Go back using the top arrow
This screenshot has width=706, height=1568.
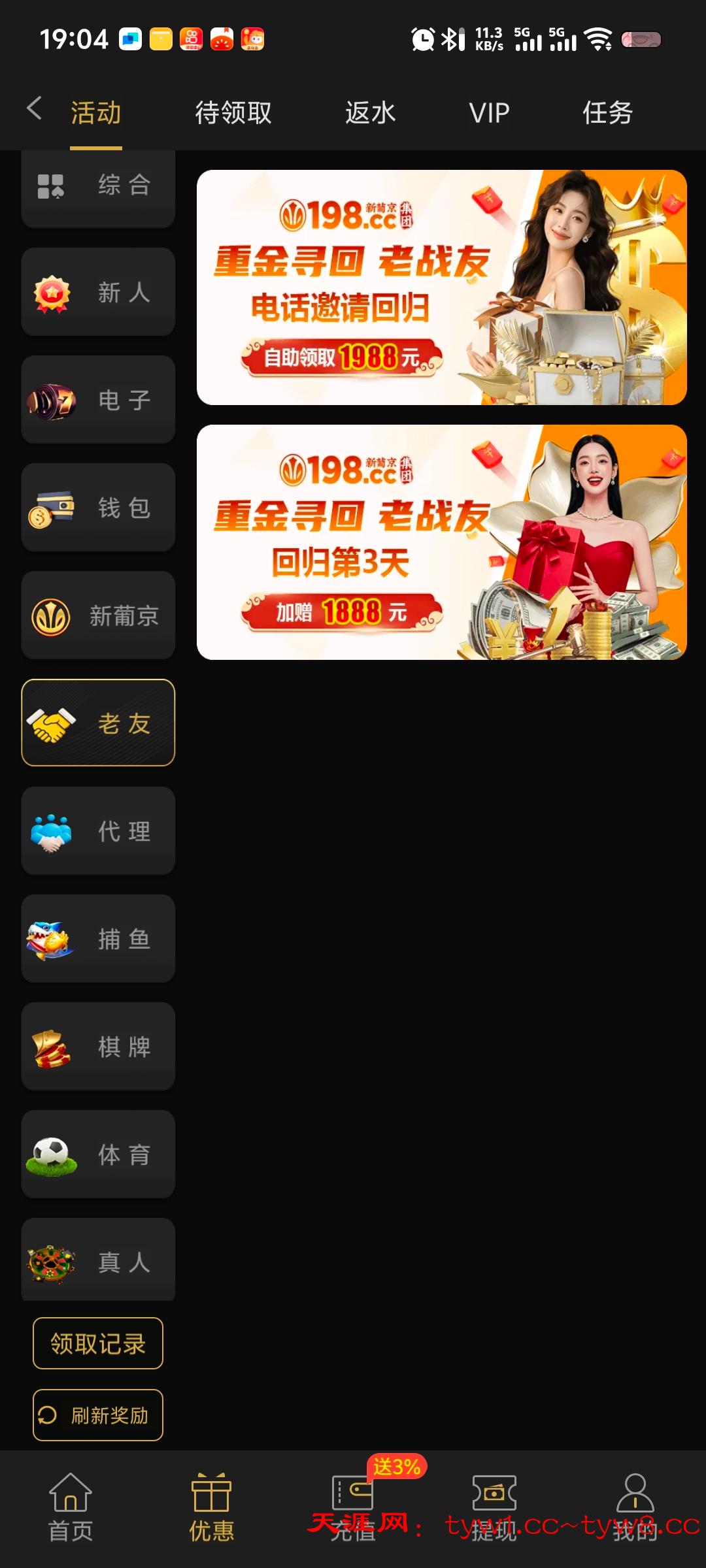click(35, 108)
